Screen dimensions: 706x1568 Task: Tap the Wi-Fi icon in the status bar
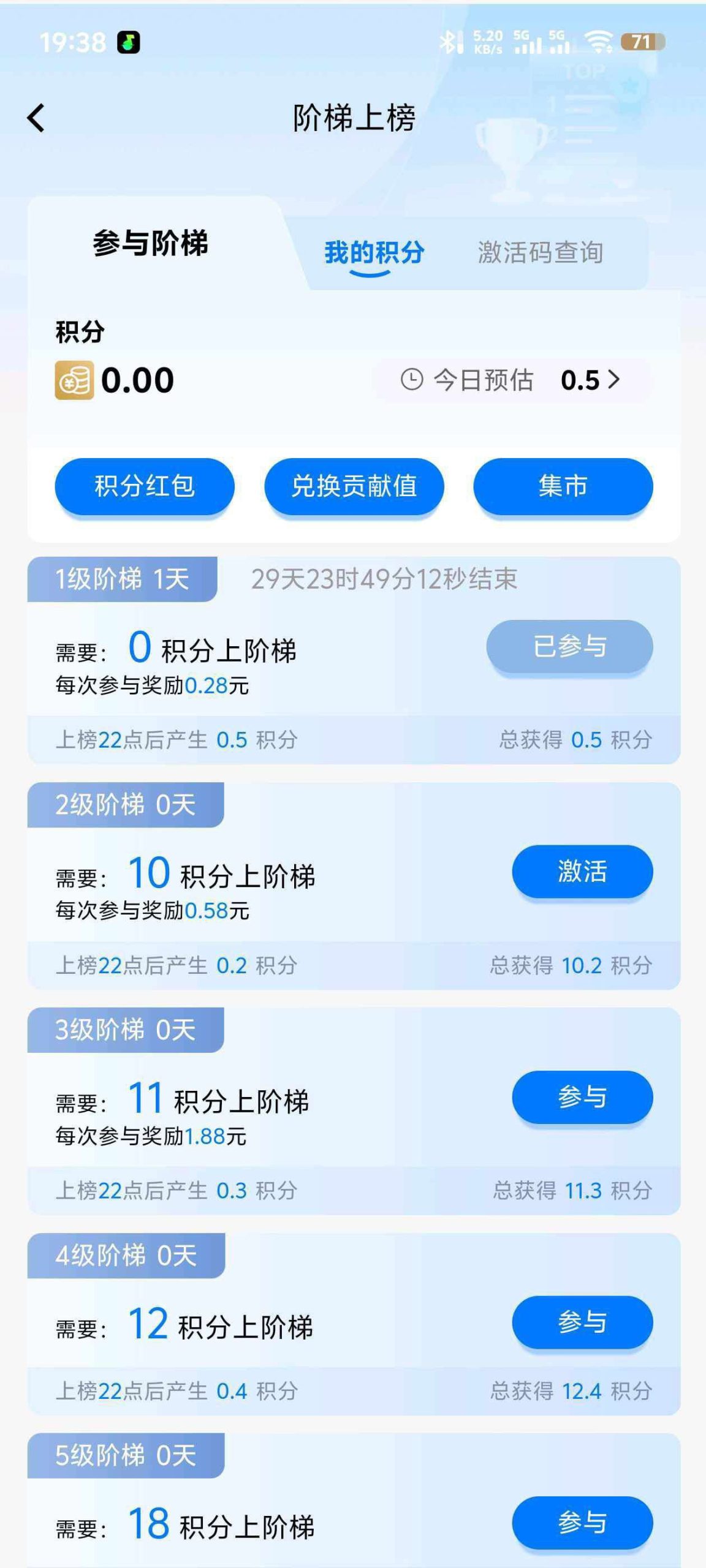coord(598,42)
